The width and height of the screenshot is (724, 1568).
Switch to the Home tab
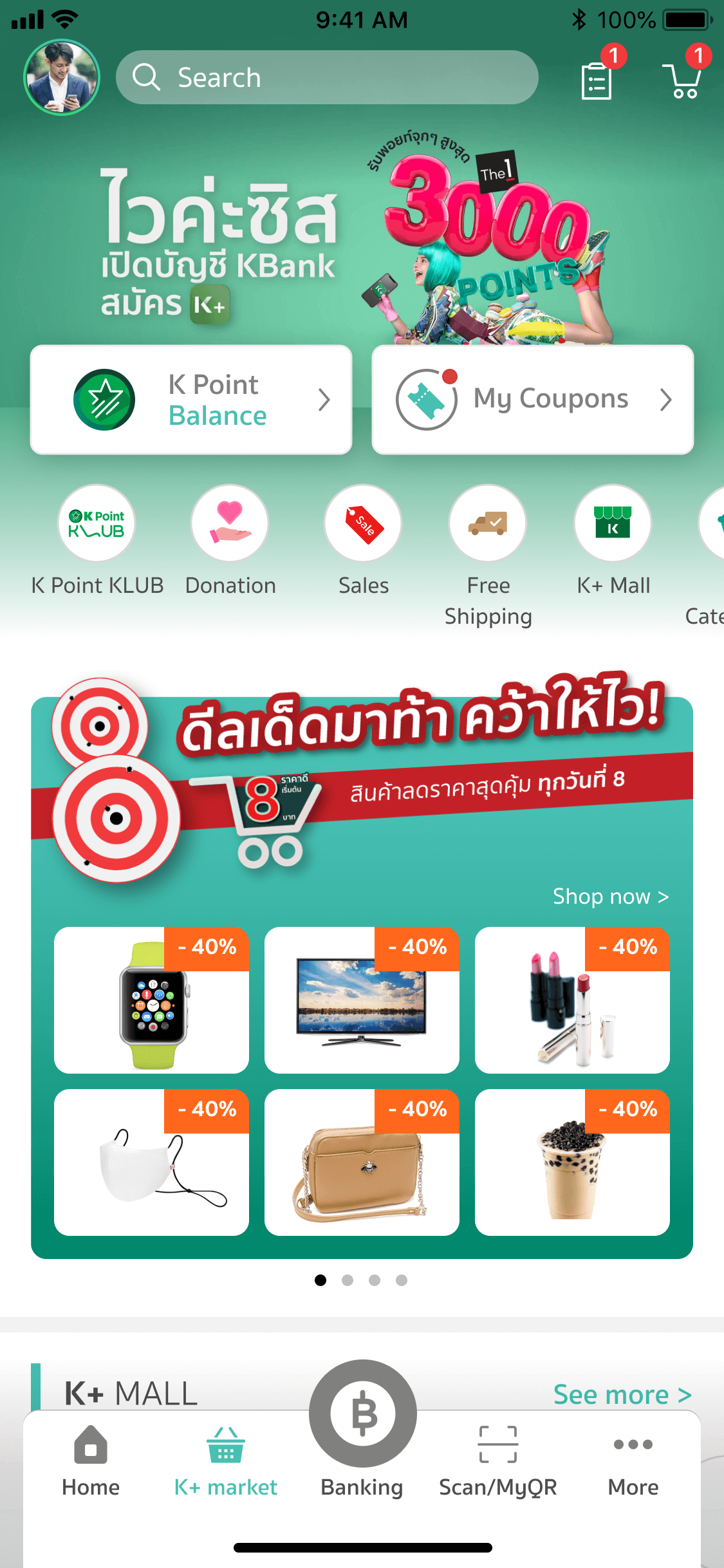[91, 1461]
